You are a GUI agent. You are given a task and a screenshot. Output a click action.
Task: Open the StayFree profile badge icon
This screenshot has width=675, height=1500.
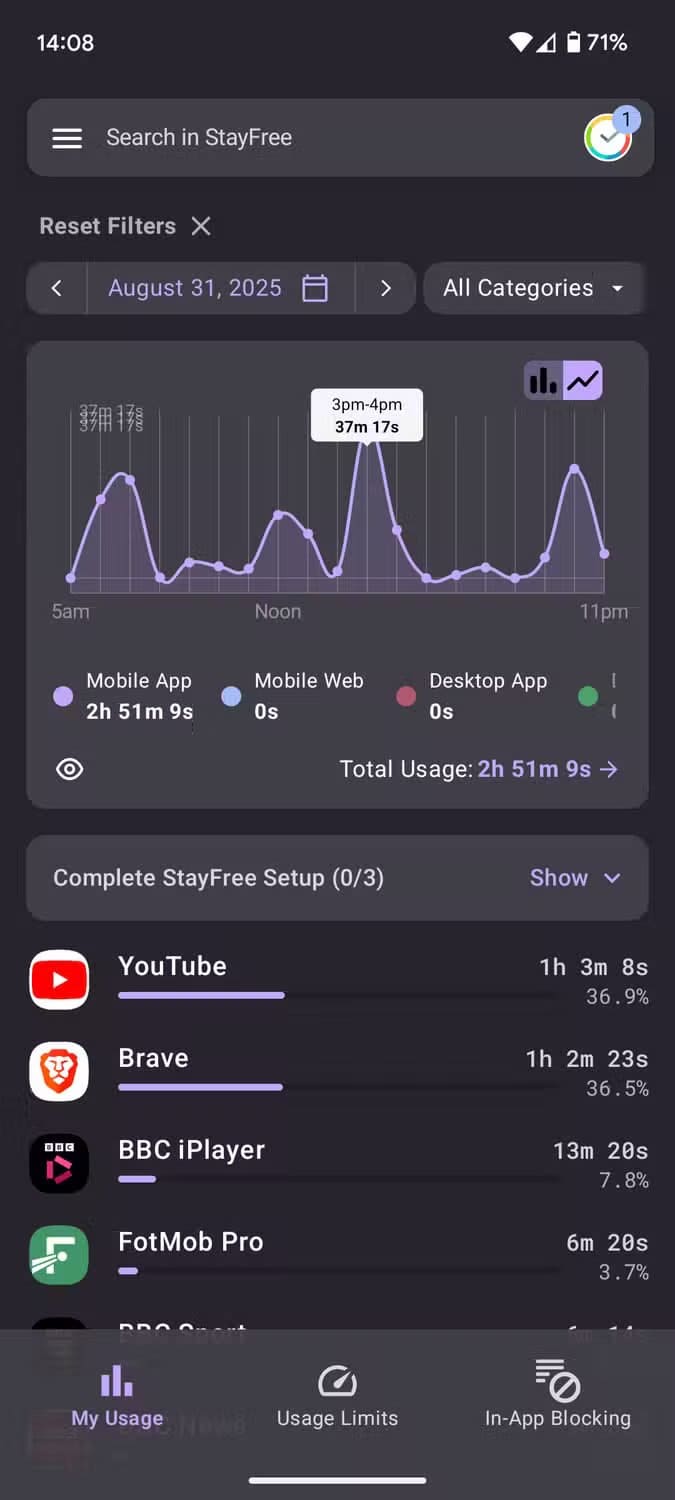point(608,138)
